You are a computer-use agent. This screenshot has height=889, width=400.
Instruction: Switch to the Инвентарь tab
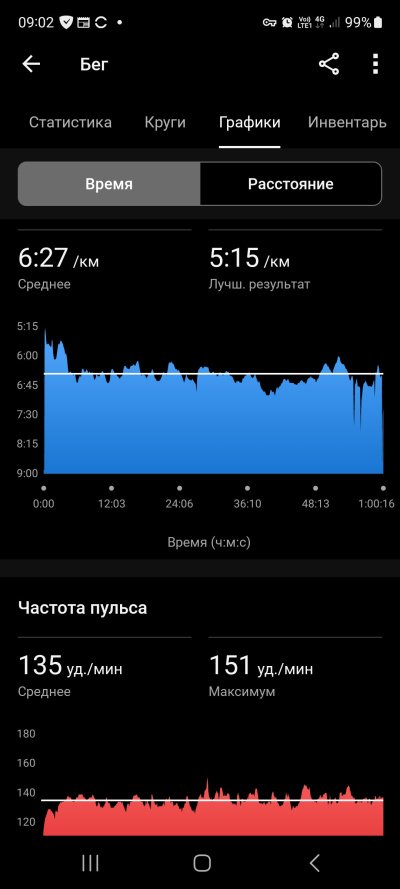pyautogui.click(x=347, y=122)
